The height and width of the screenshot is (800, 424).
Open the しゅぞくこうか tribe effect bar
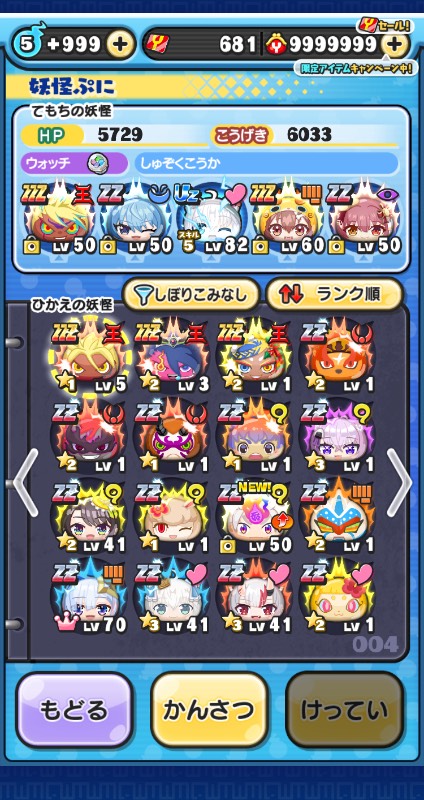pyautogui.click(x=266, y=164)
